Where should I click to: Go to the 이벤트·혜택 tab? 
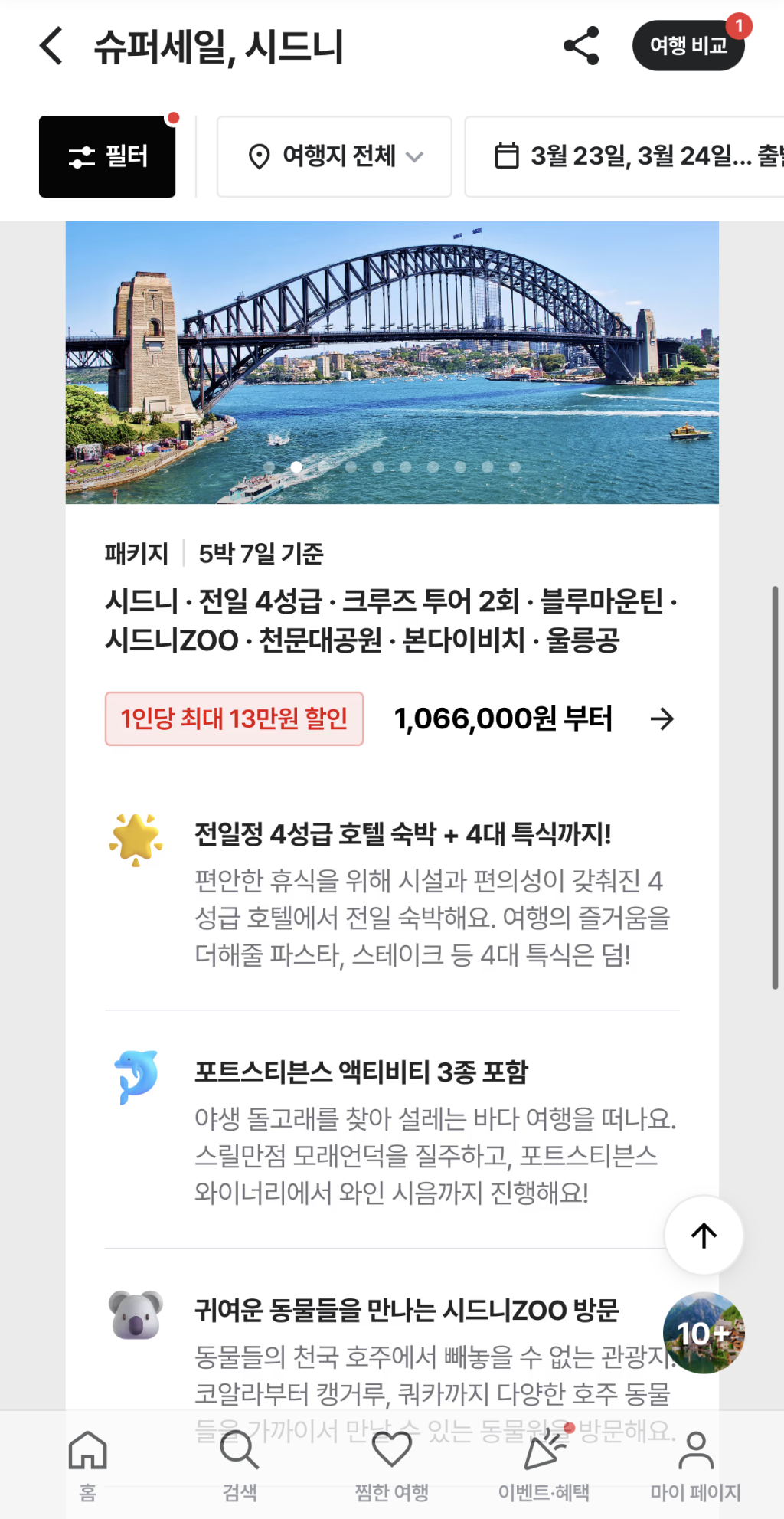pos(544,1465)
